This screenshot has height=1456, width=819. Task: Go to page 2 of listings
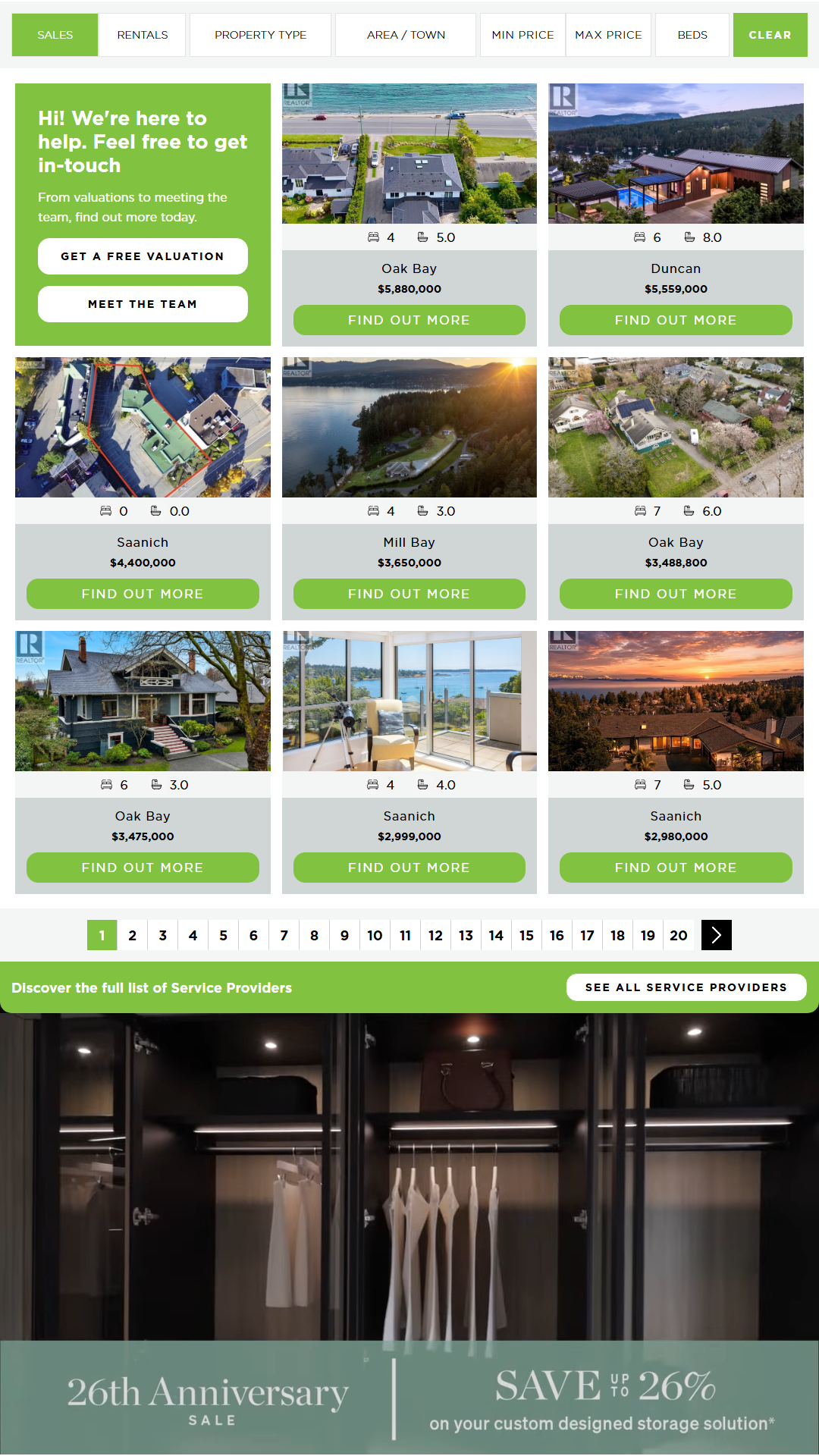click(133, 935)
